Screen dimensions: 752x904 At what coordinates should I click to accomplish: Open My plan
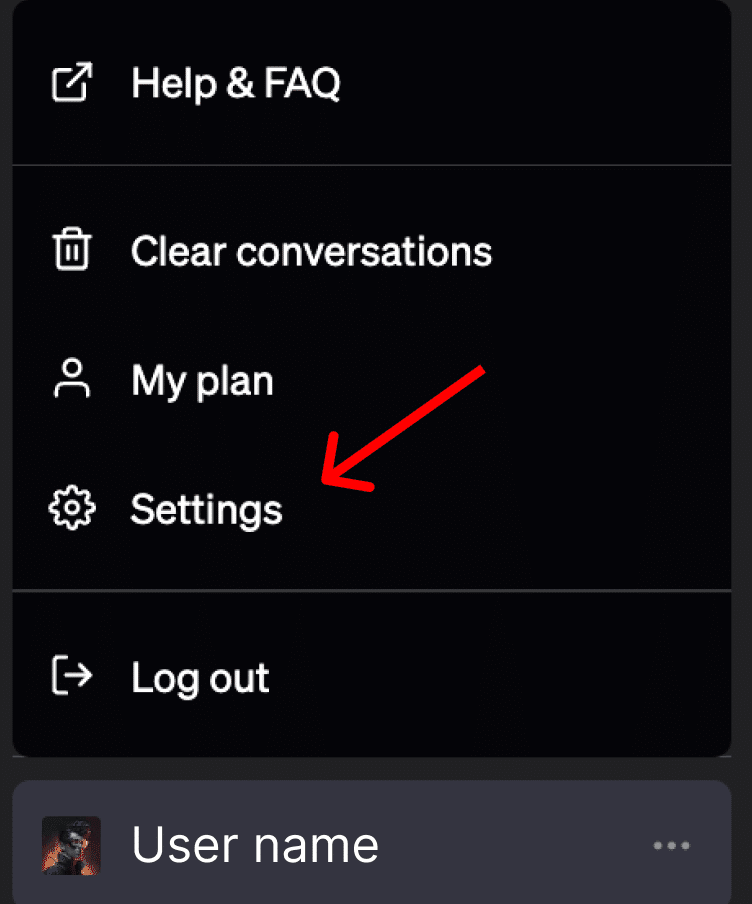(202, 381)
